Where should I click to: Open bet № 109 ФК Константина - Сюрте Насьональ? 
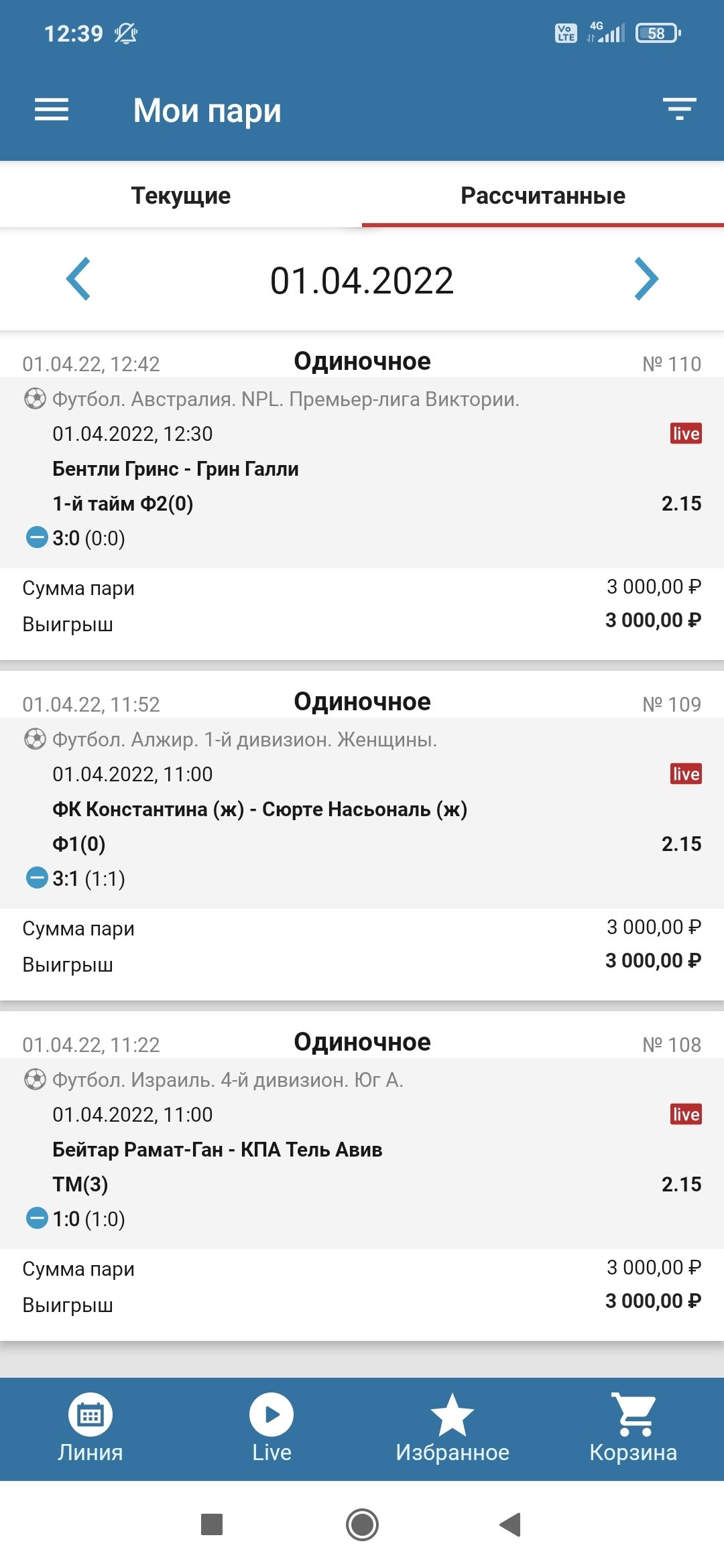coord(362,809)
